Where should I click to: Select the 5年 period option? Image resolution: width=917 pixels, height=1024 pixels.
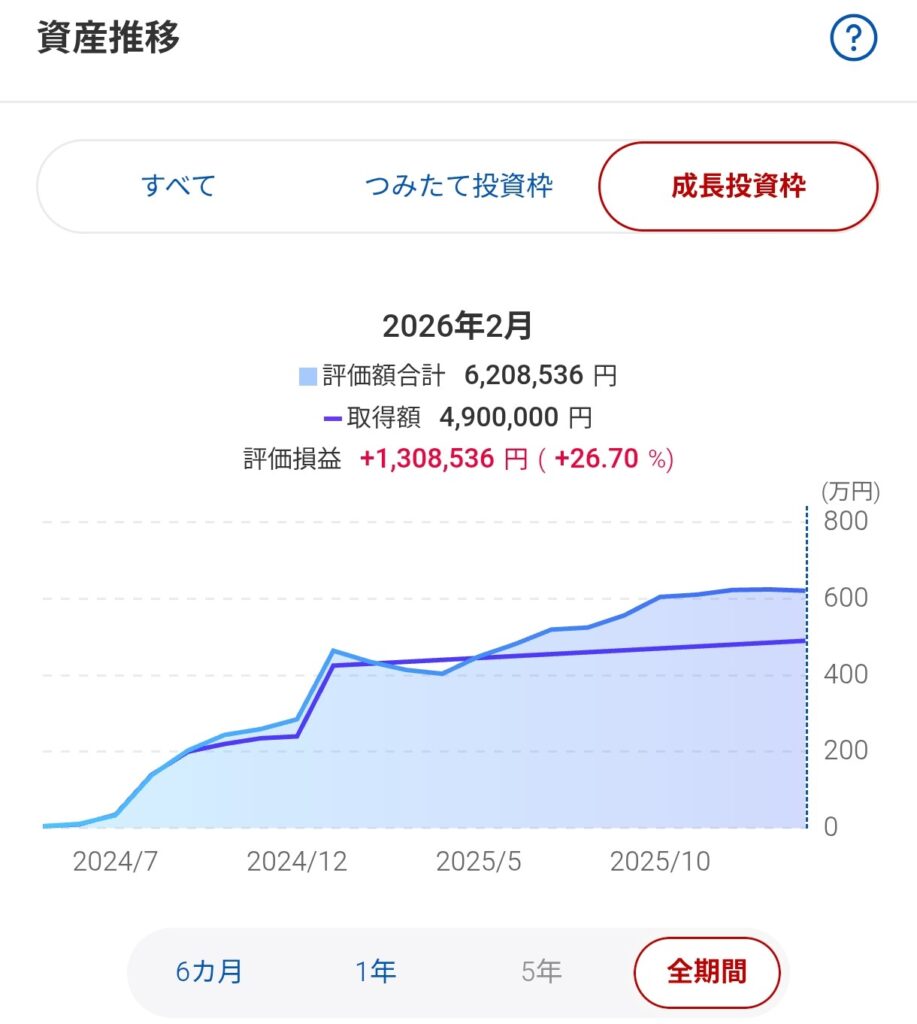[x=543, y=970]
